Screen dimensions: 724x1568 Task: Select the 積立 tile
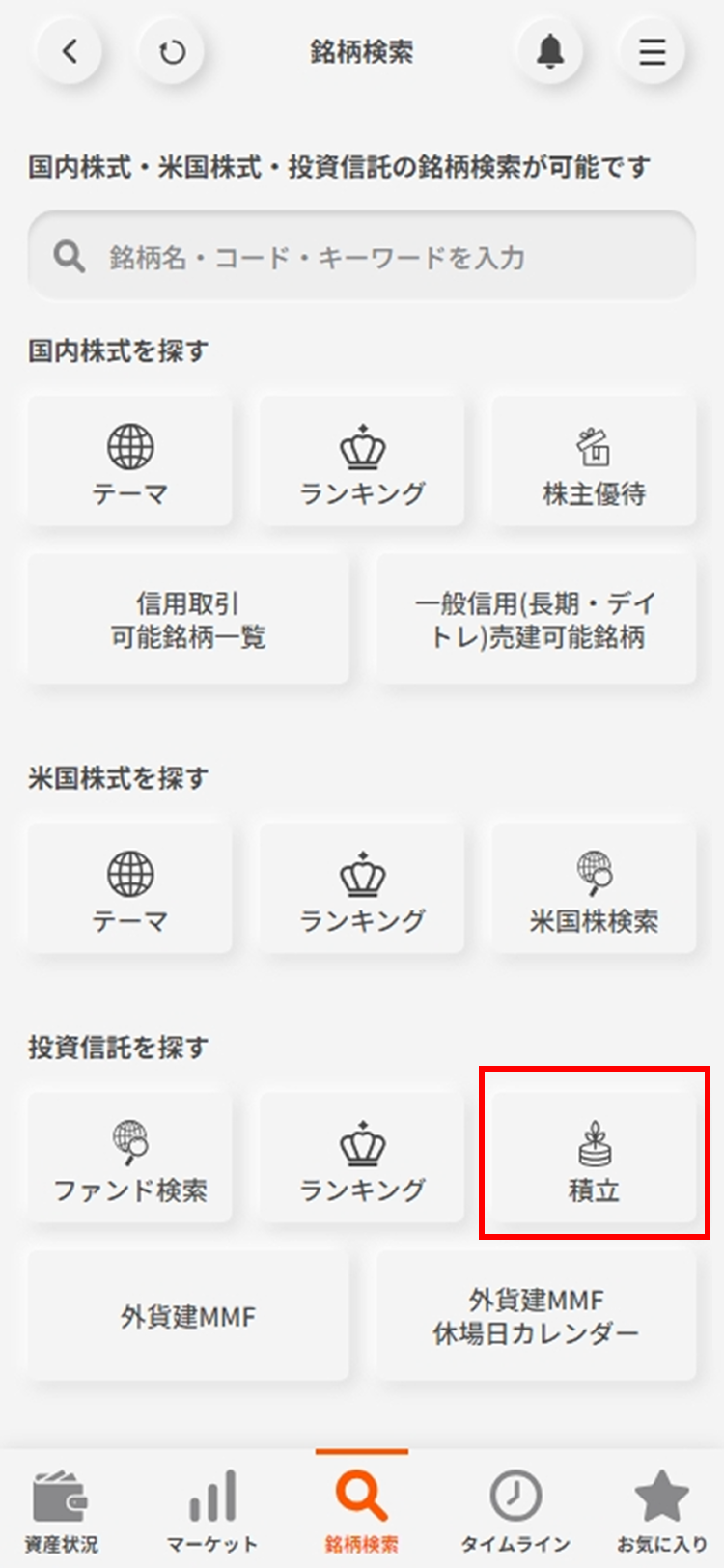(594, 1160)
